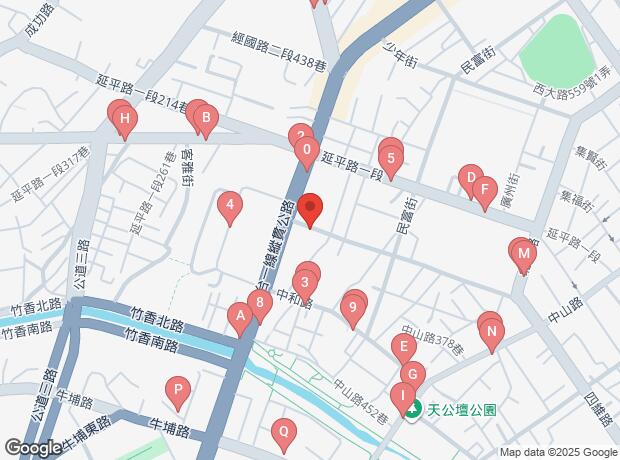Open the pin labeled A
Image resolution: width=620 pixels, height=460 pixels.
pos(239,317)
